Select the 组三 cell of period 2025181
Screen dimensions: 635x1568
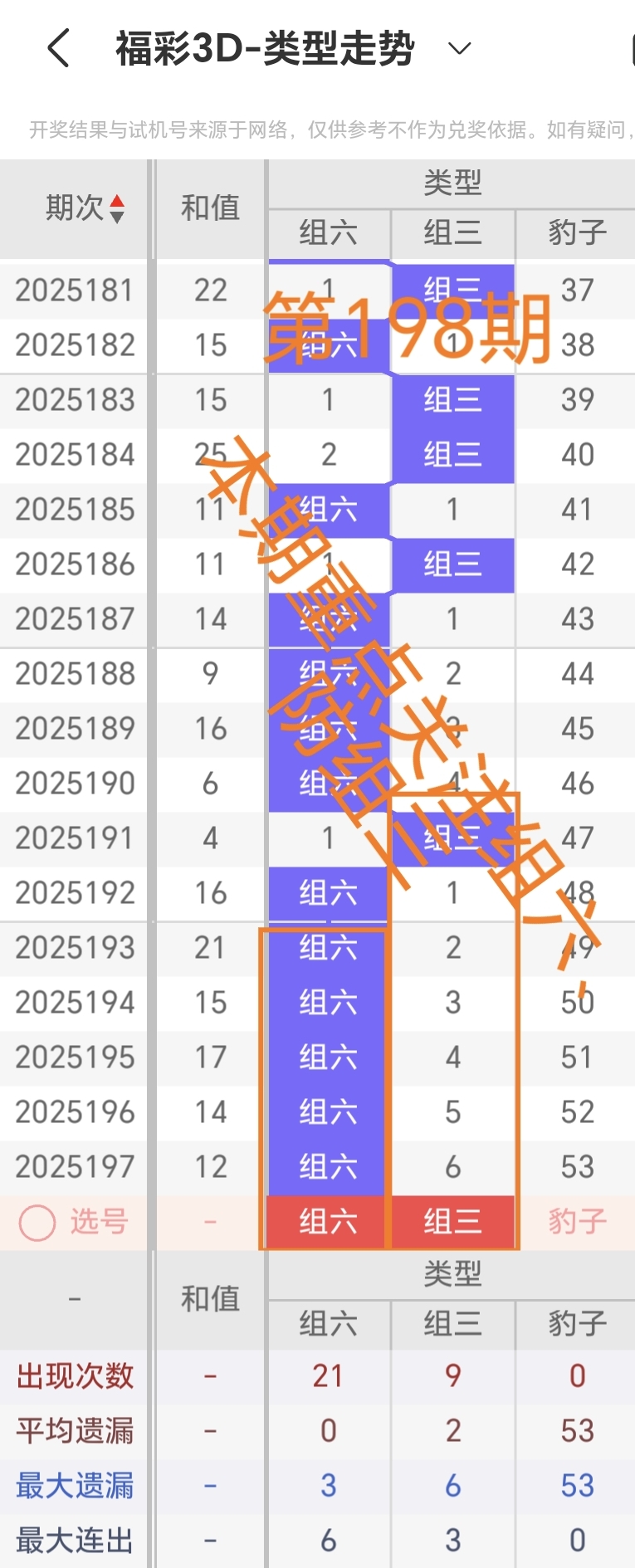coord(453,289)
